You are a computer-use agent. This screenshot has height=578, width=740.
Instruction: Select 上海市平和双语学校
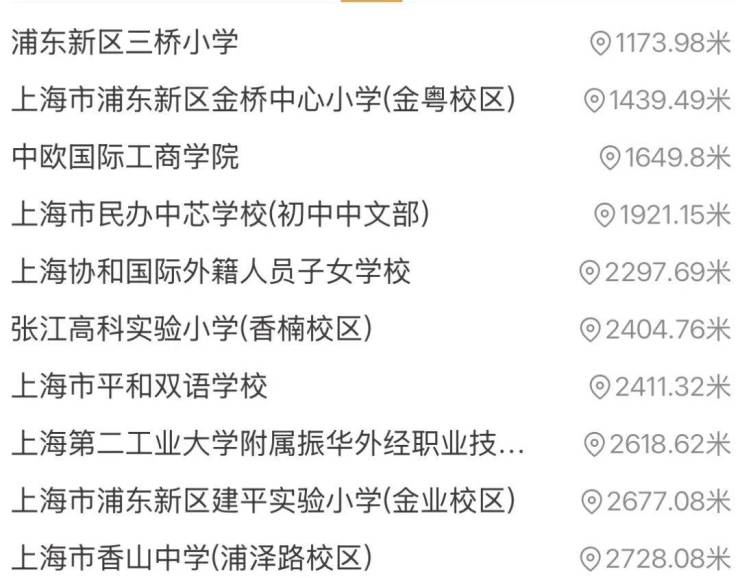pyautogui.click(x=139, y=386)
